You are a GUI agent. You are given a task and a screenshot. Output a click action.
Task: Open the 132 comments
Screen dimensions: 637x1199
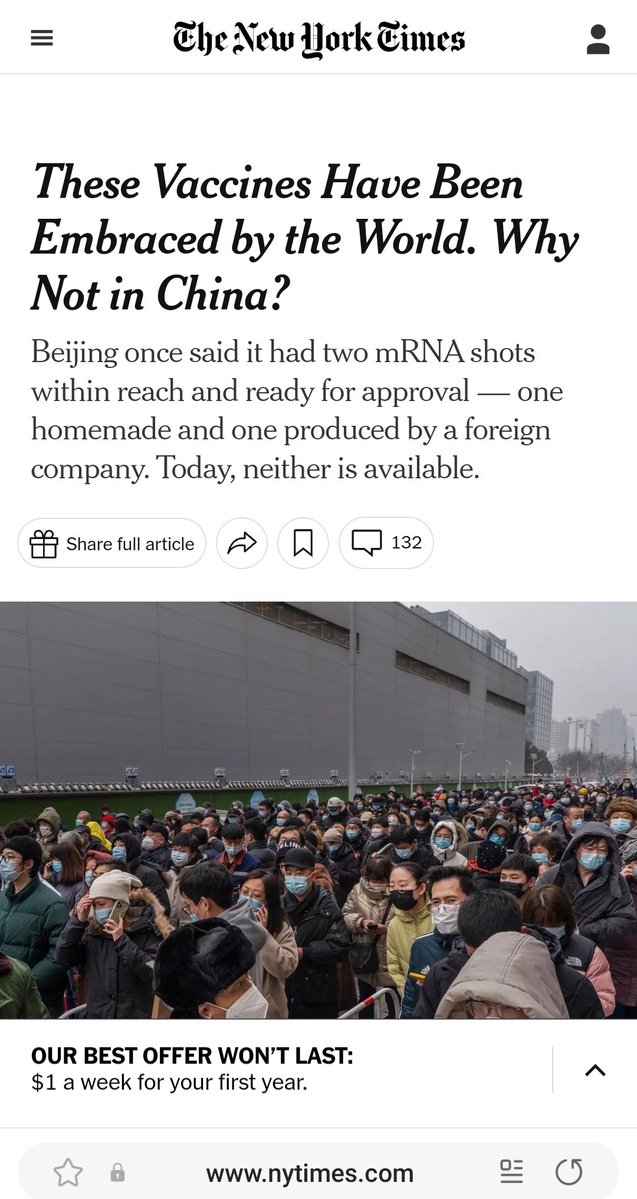(386, 544)
